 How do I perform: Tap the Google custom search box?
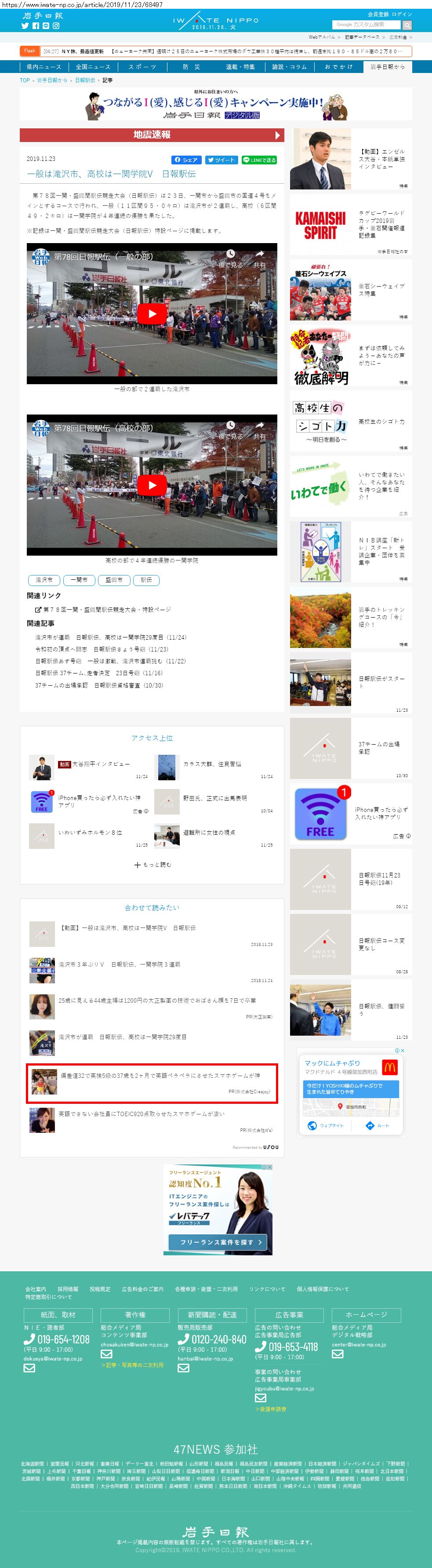point(366,25)
